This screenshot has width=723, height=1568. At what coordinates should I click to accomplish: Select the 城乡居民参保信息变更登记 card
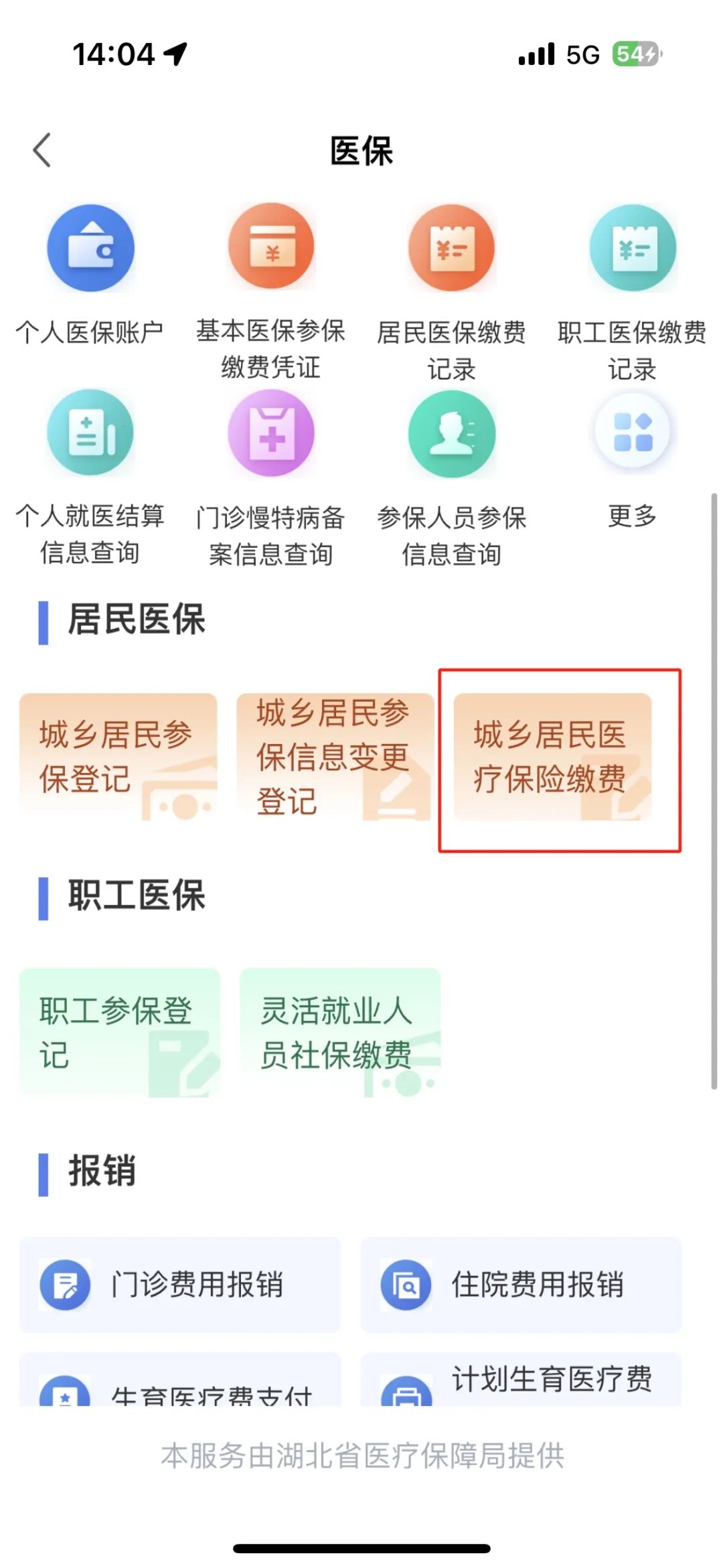click(x=335, y=757)
